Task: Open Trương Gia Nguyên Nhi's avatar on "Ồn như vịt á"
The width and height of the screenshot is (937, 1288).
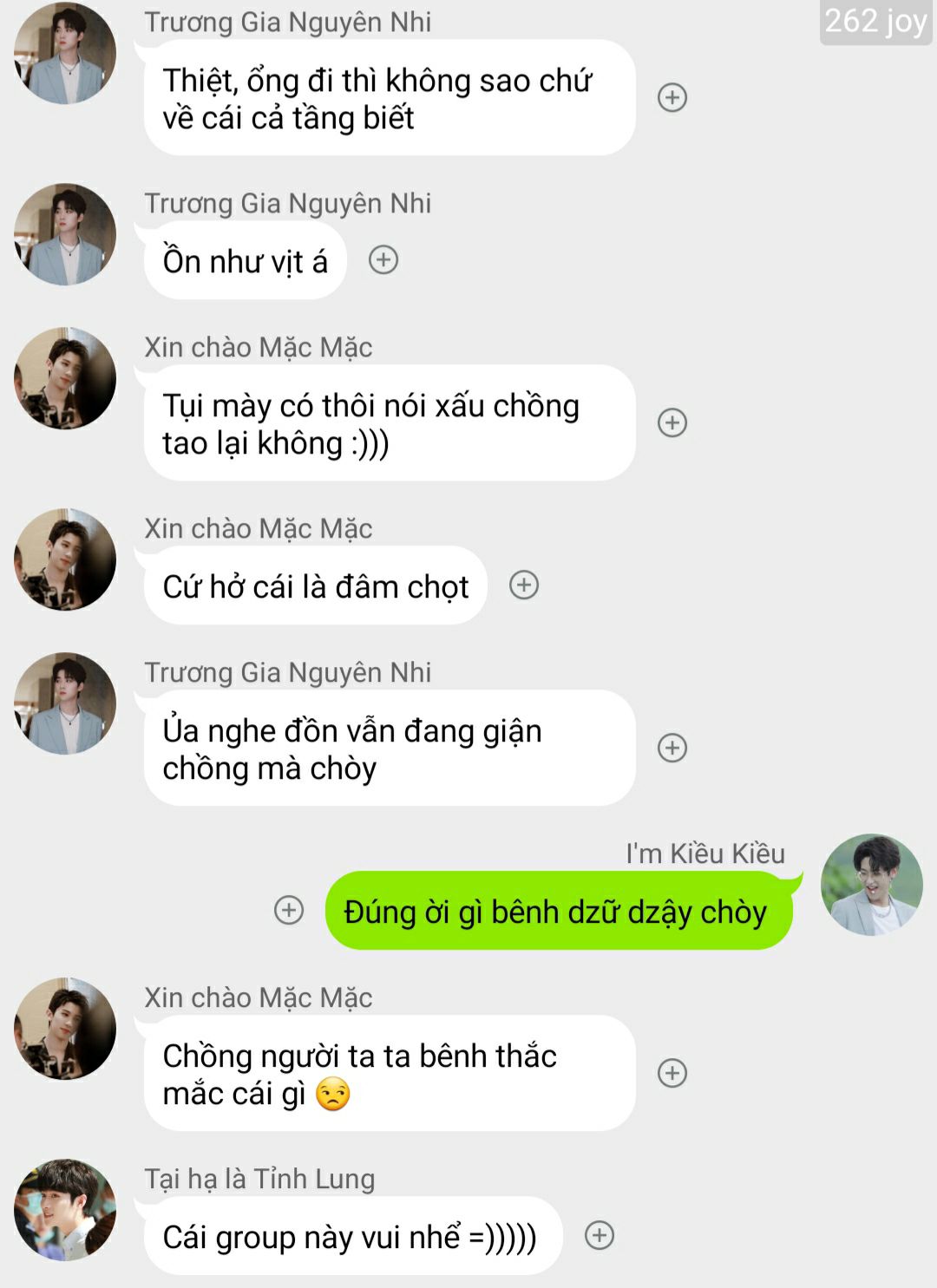Action: (x=65, y=234)
